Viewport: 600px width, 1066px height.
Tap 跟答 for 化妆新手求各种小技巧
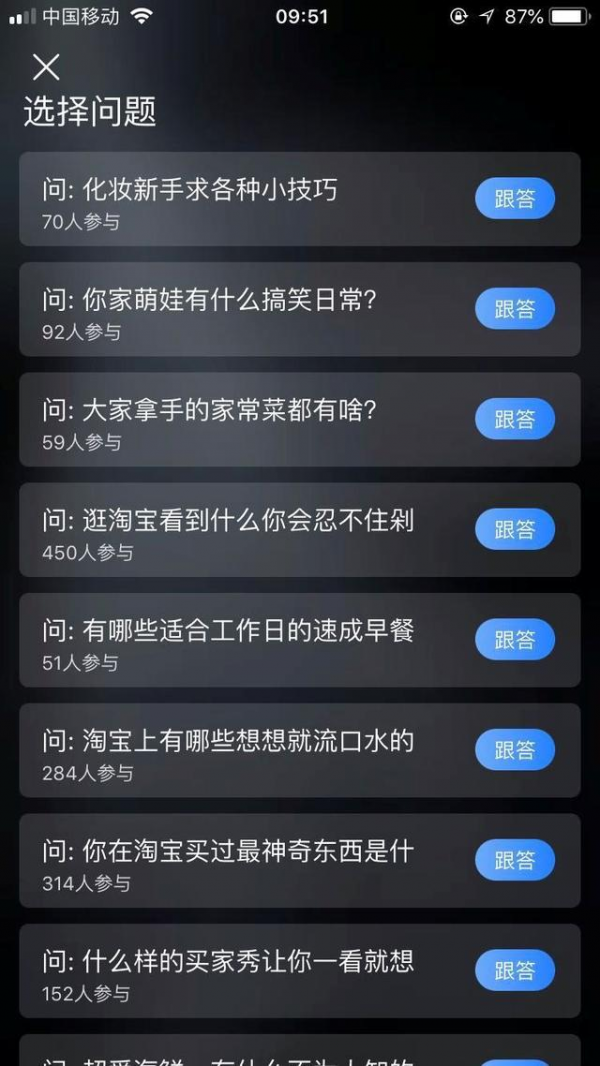pyautogui.click(x=514, y=199)
